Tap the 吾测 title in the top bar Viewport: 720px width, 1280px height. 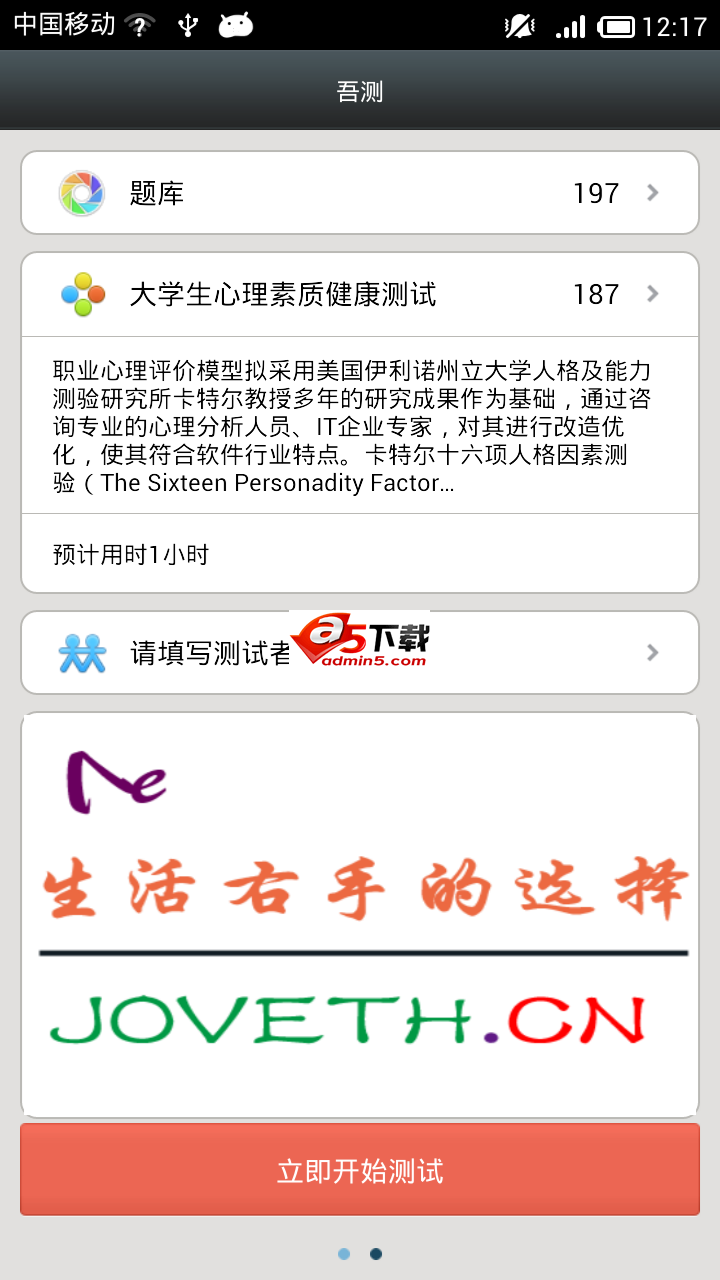360,91
